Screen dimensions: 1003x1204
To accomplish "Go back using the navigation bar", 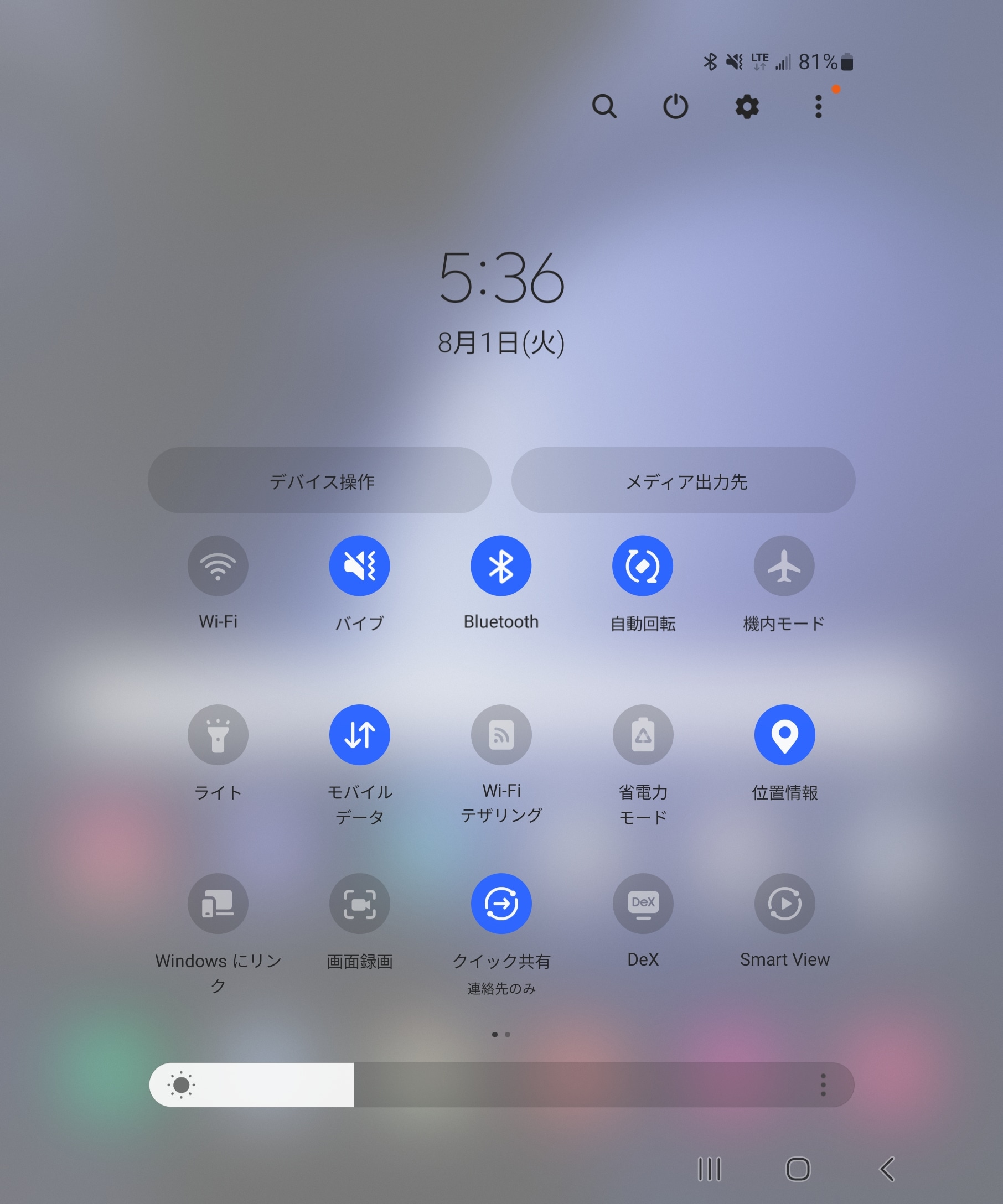I will point(887,1169).
